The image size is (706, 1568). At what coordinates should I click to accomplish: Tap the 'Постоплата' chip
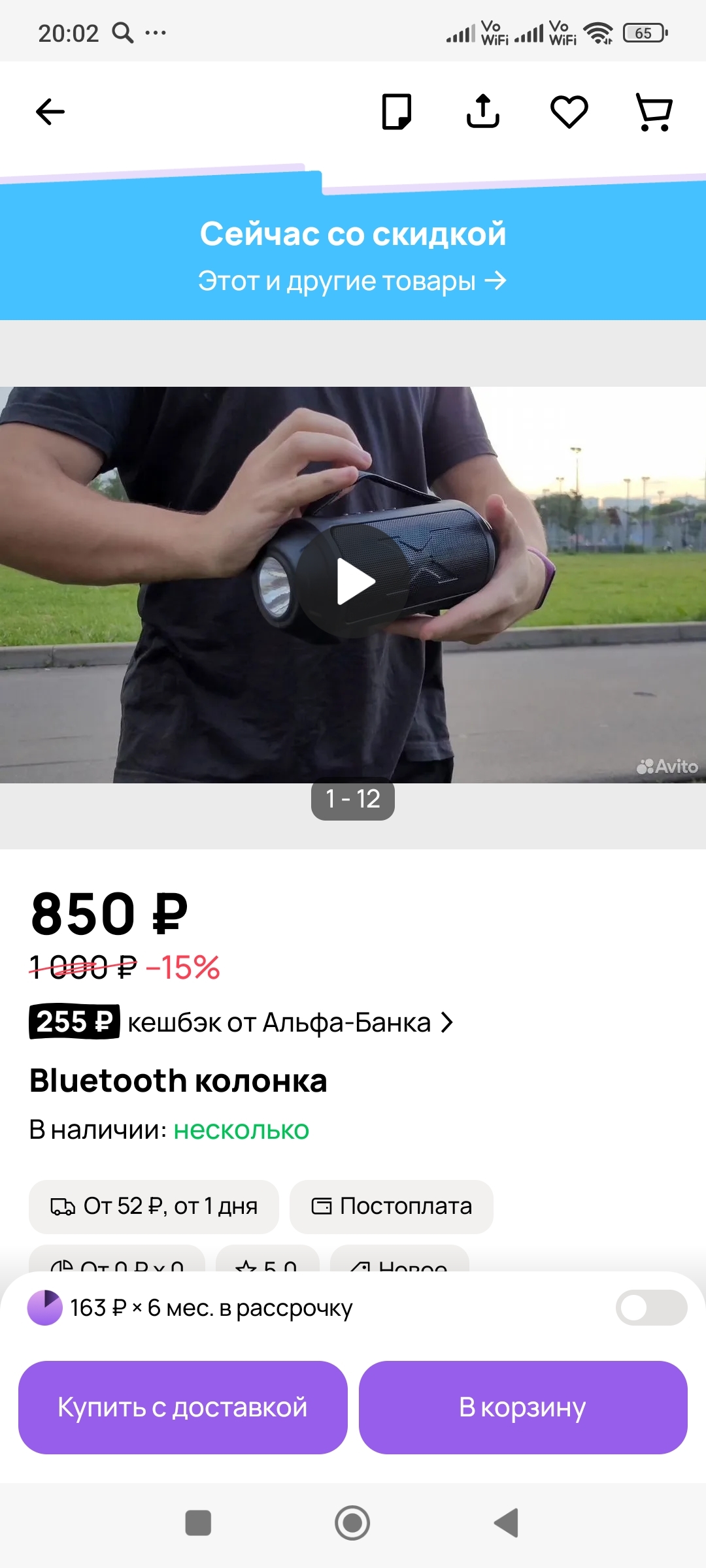392,1206
